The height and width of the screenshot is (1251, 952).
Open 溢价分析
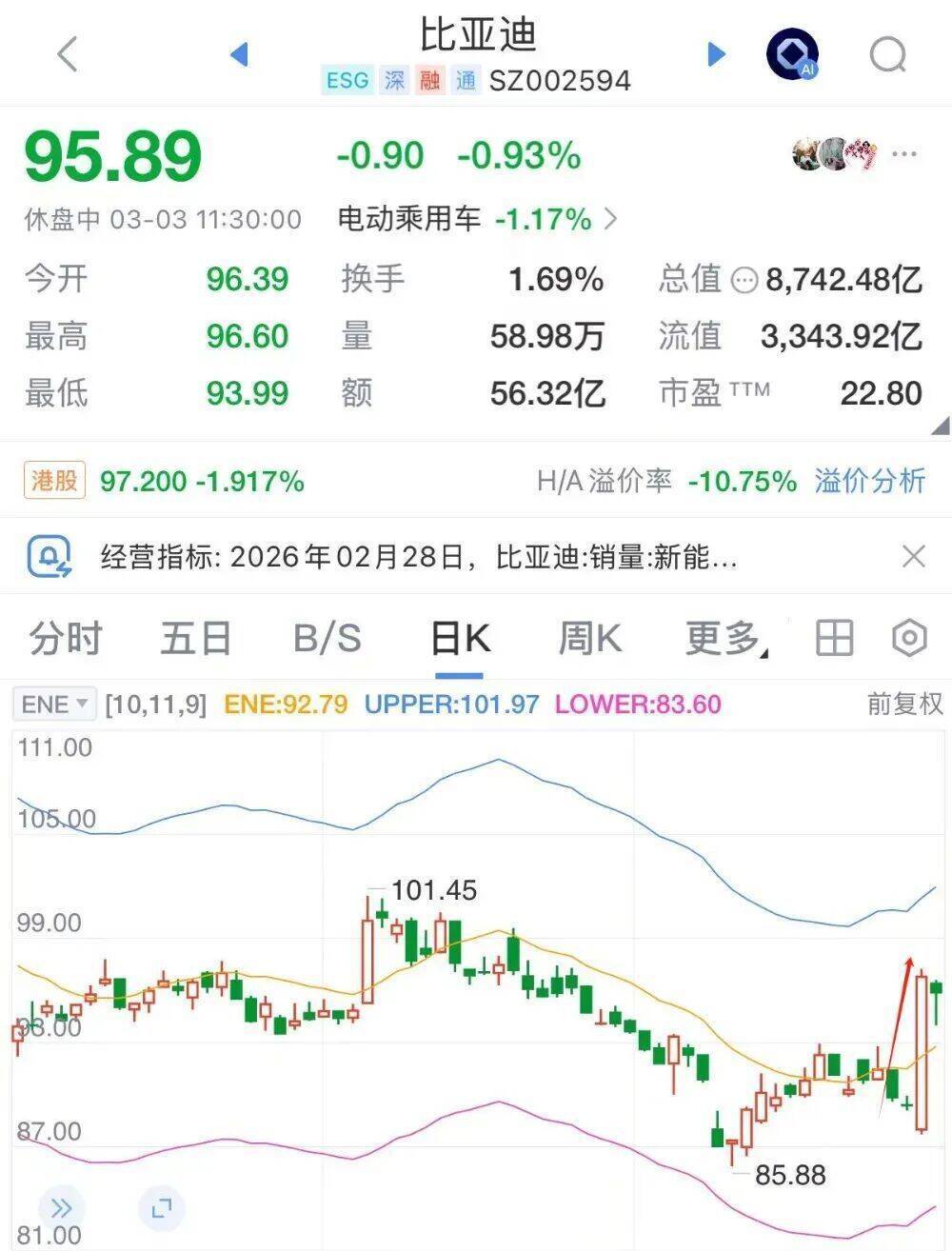869,481
